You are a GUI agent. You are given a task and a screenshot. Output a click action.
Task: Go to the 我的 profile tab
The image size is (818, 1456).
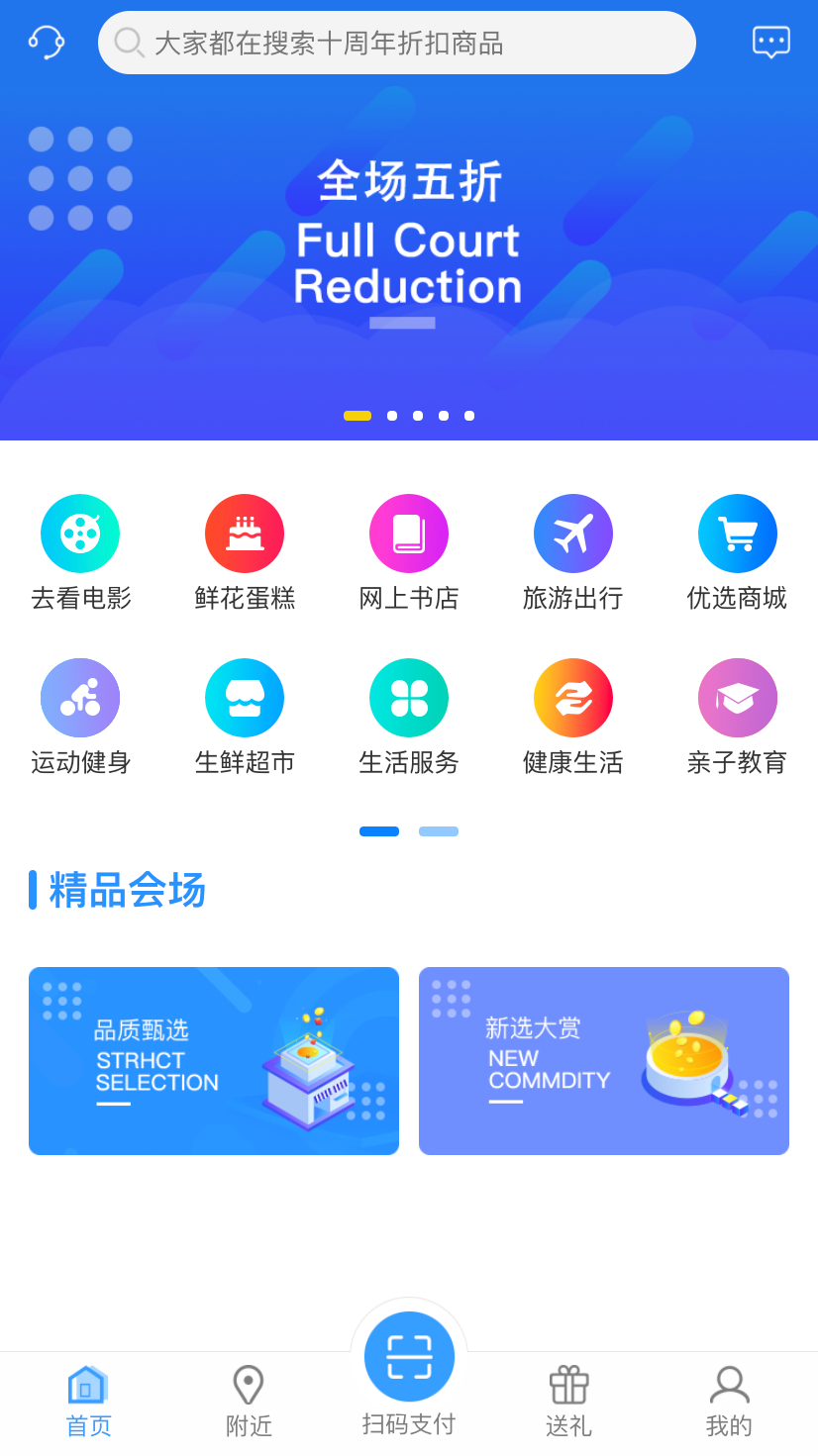click(x=729, y=1401)
